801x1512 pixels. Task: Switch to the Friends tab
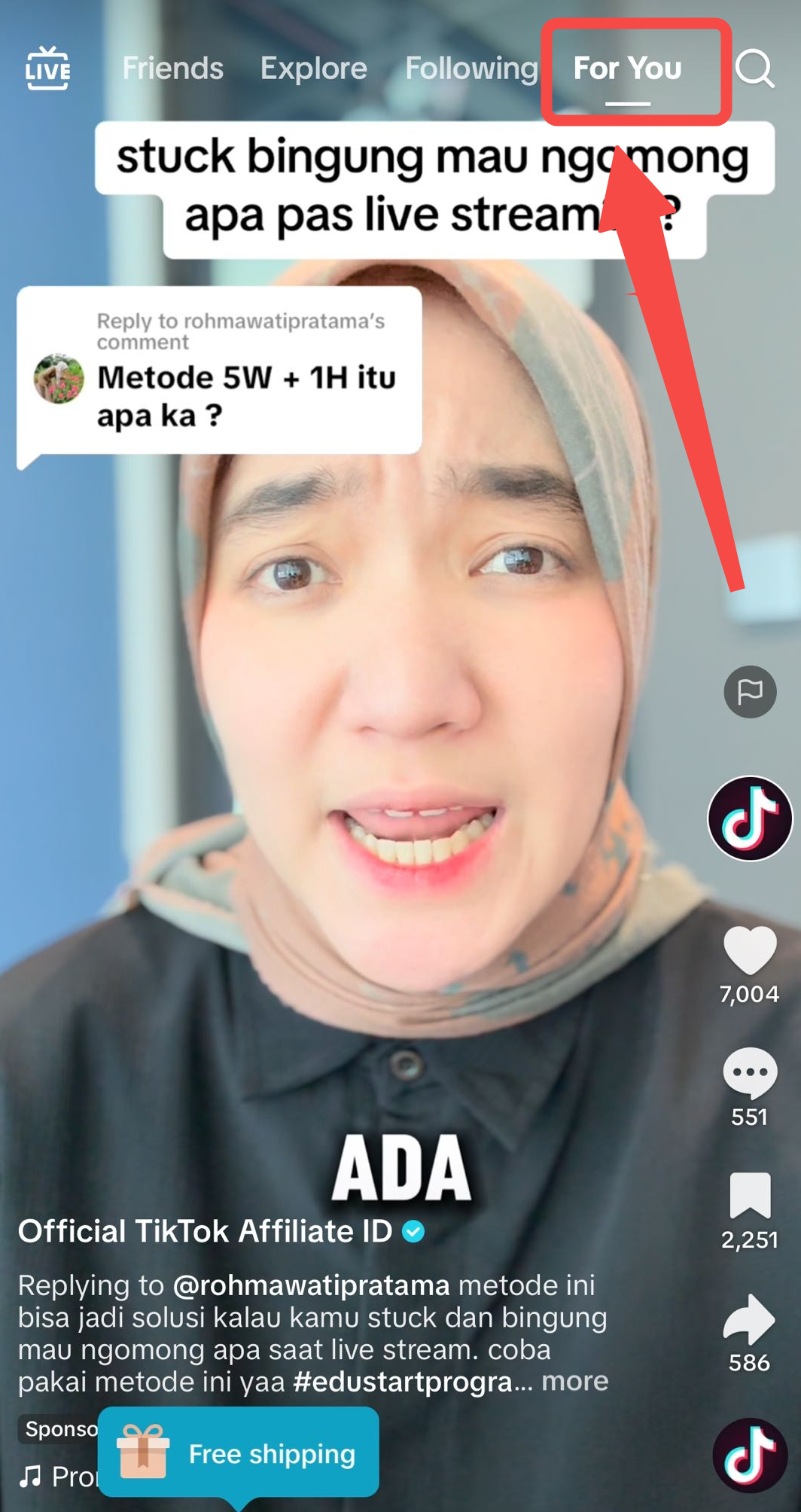tap(172, 69)
